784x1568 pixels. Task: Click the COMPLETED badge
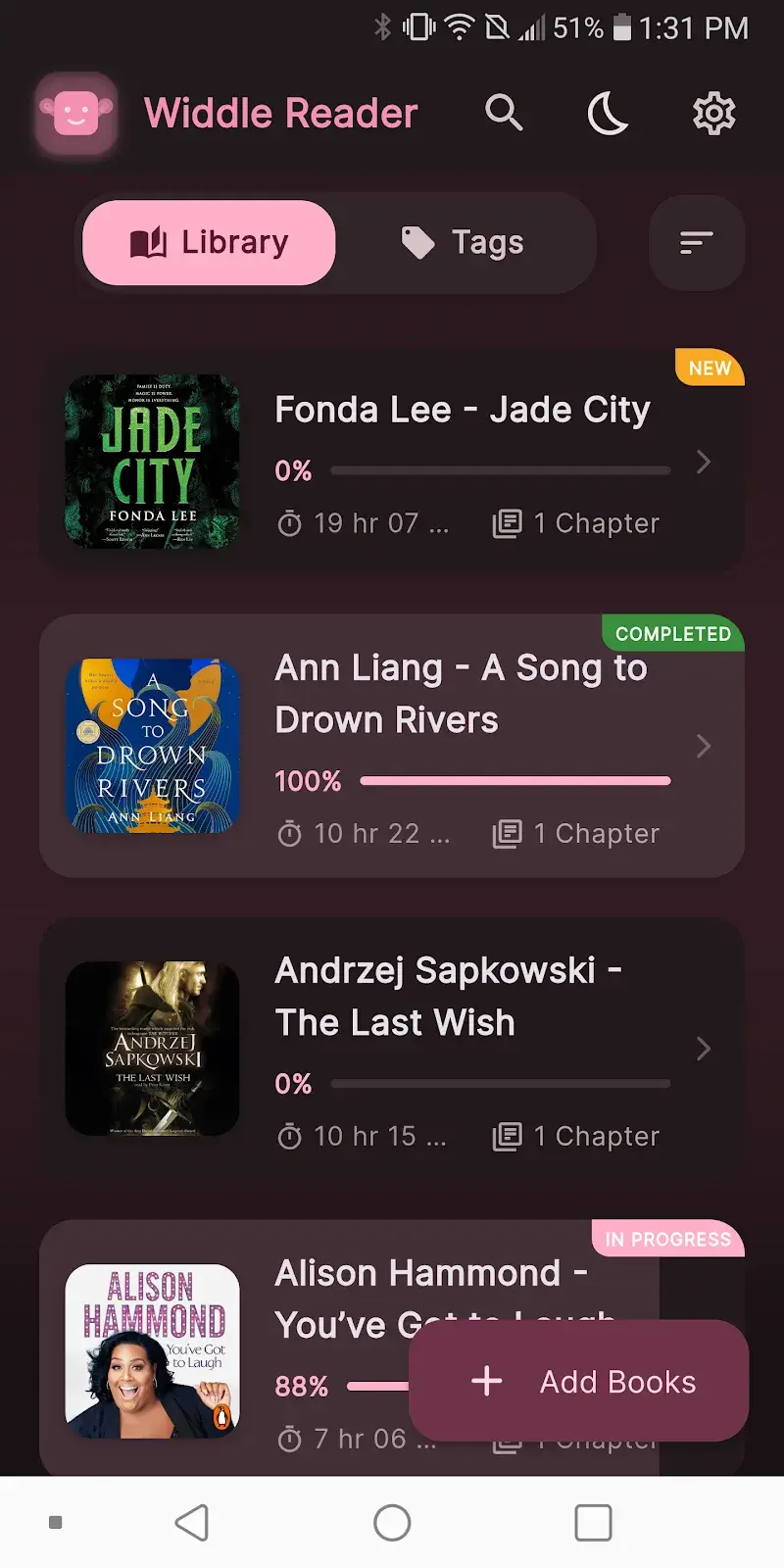tap(672, 633)
